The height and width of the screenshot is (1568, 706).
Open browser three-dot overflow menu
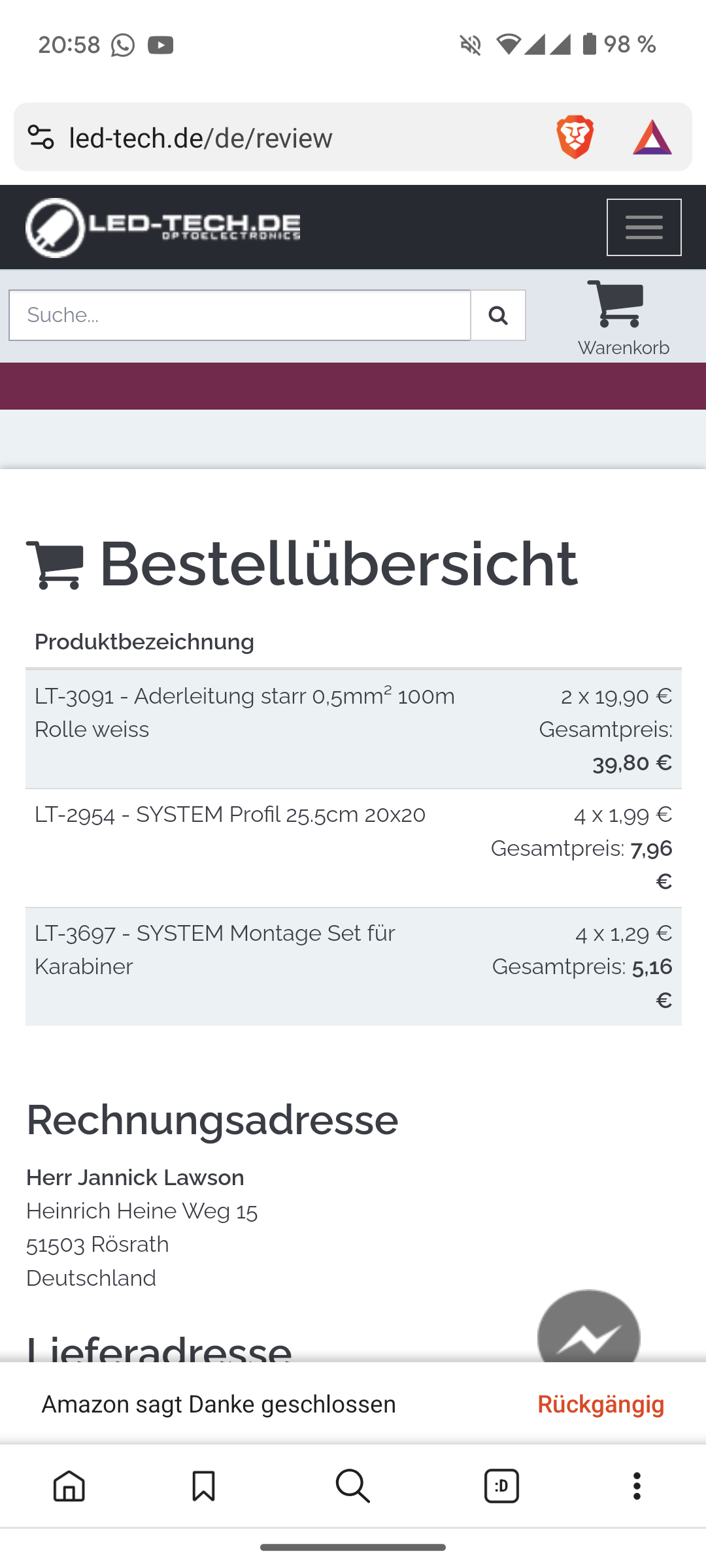637,1486
